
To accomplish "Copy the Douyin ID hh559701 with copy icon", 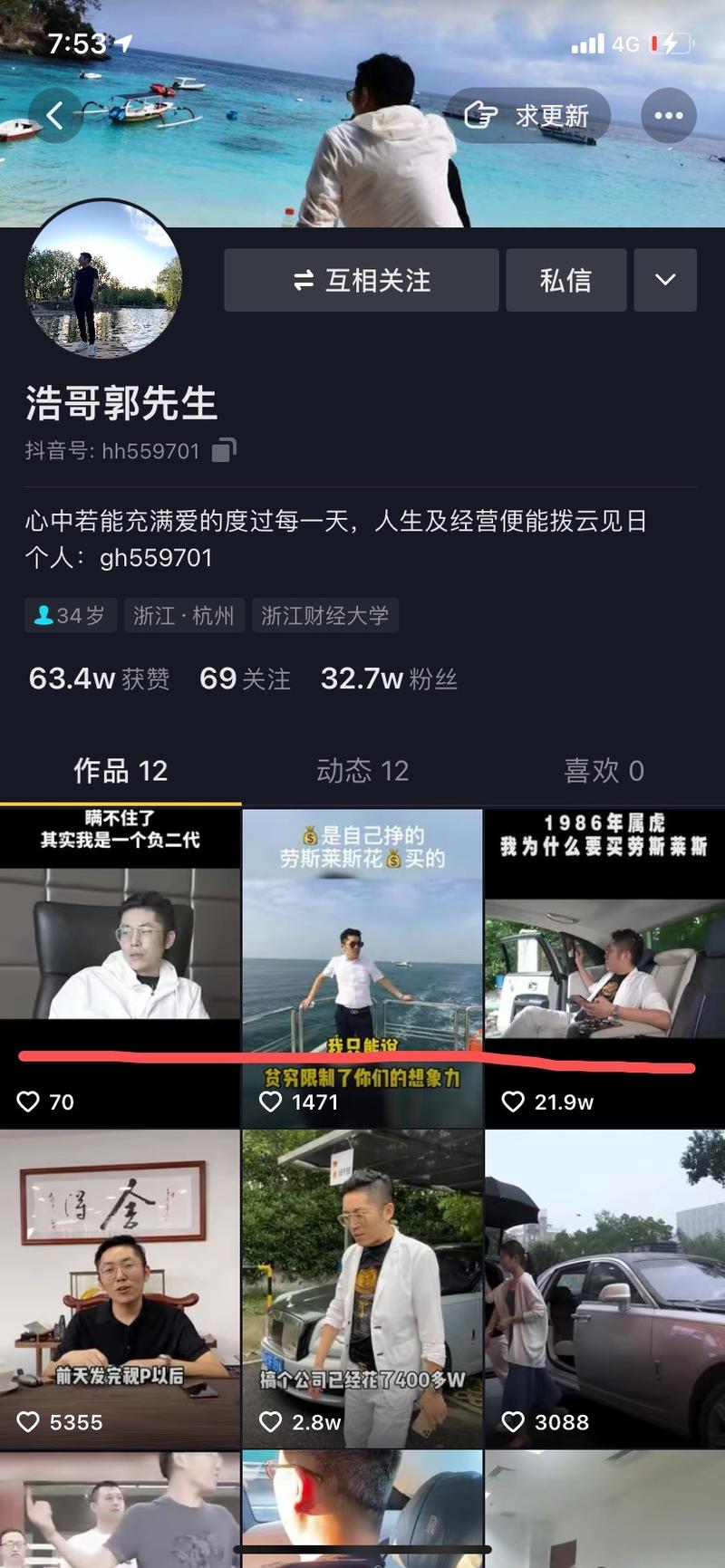I will [223, 450].
